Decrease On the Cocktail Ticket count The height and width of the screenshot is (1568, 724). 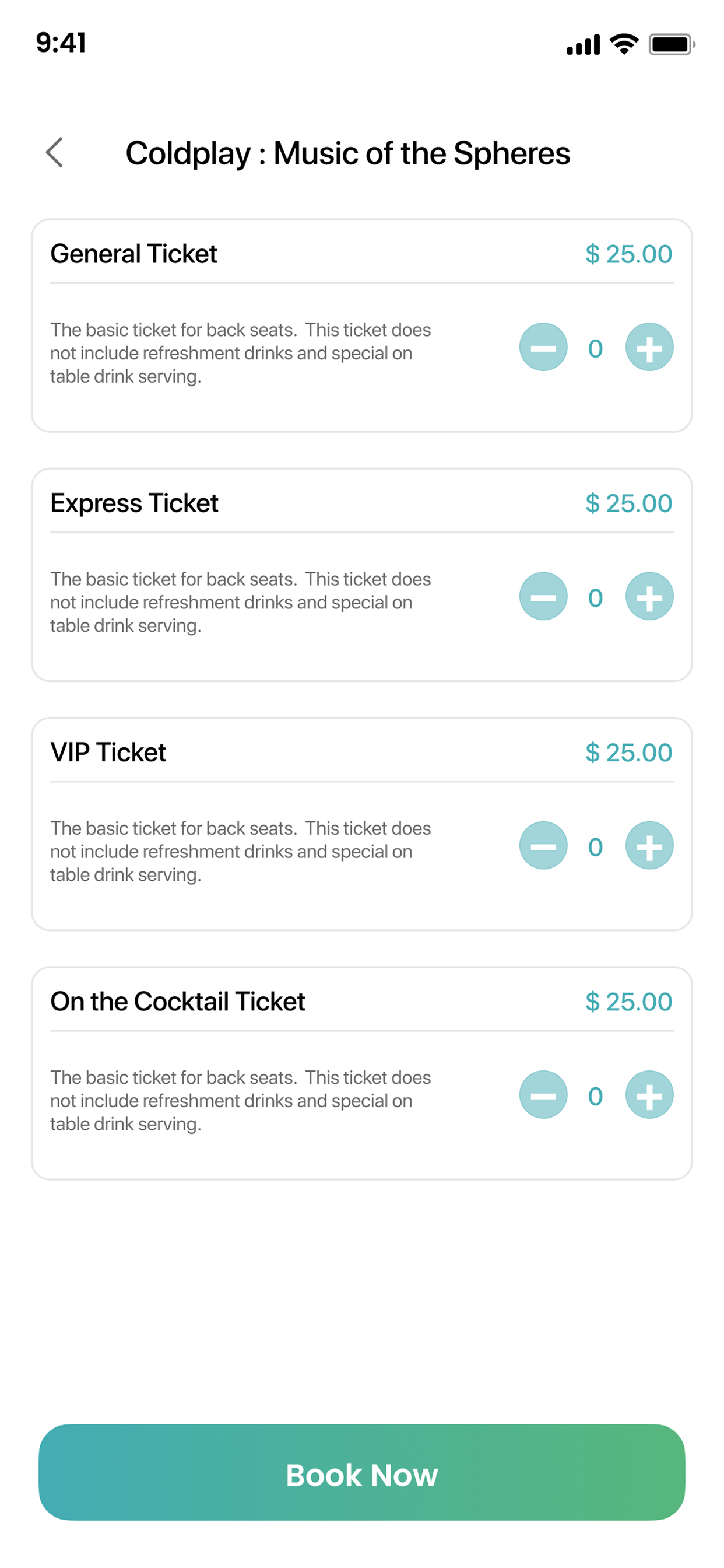click(x=543, y=1095)
